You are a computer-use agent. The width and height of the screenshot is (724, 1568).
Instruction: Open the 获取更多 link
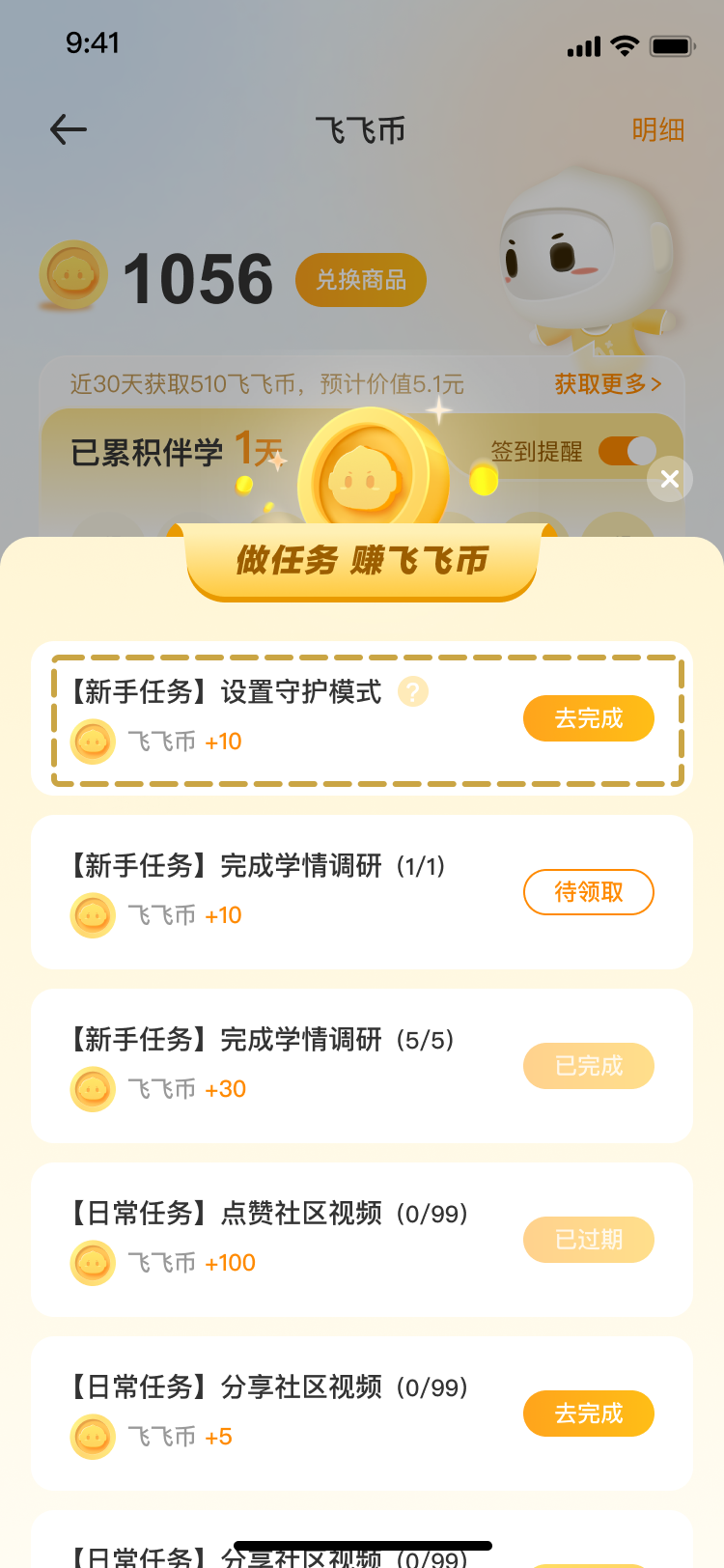tap(607, 384)
